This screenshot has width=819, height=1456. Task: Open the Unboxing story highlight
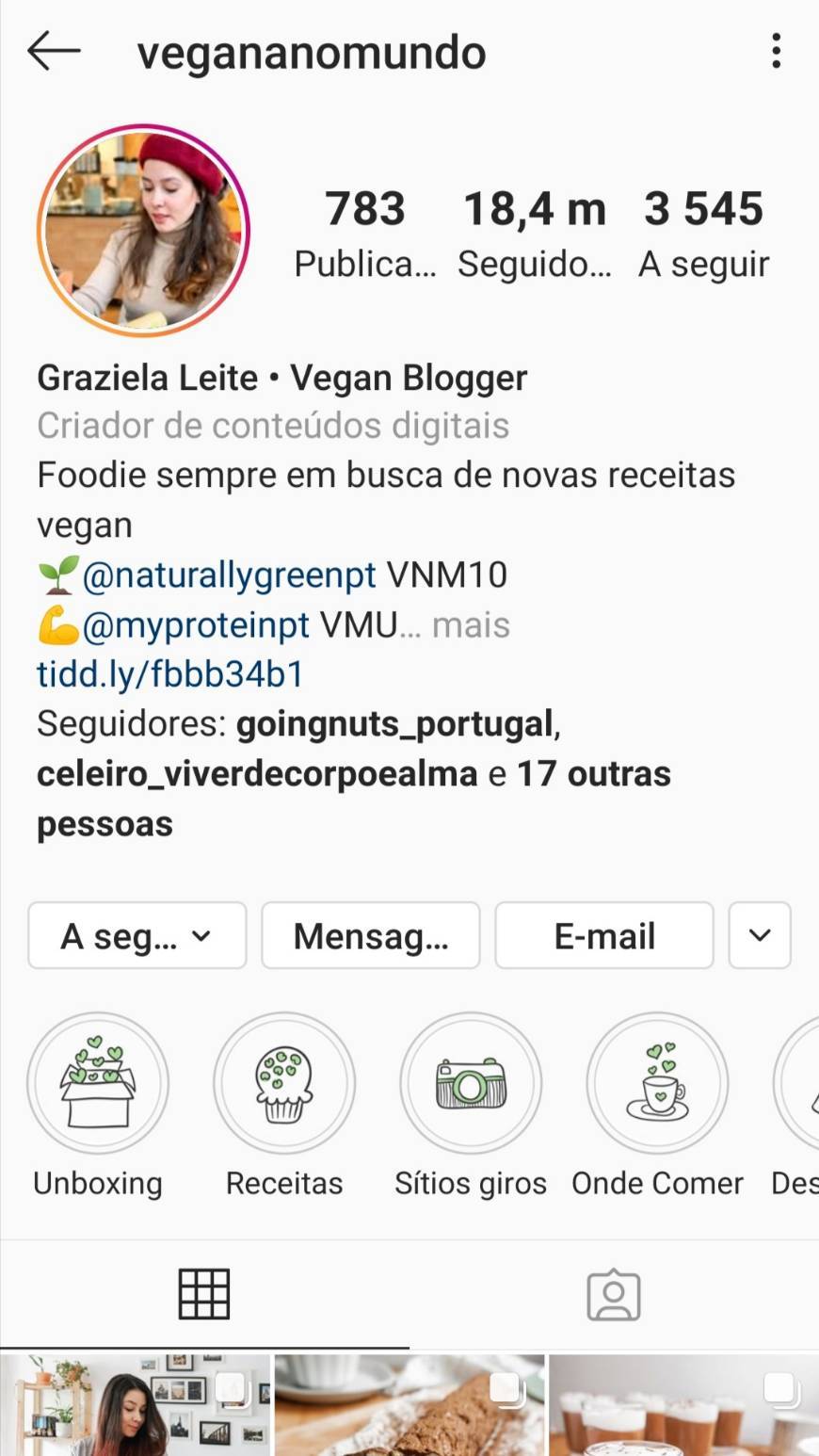click(x=97, y=1083)
